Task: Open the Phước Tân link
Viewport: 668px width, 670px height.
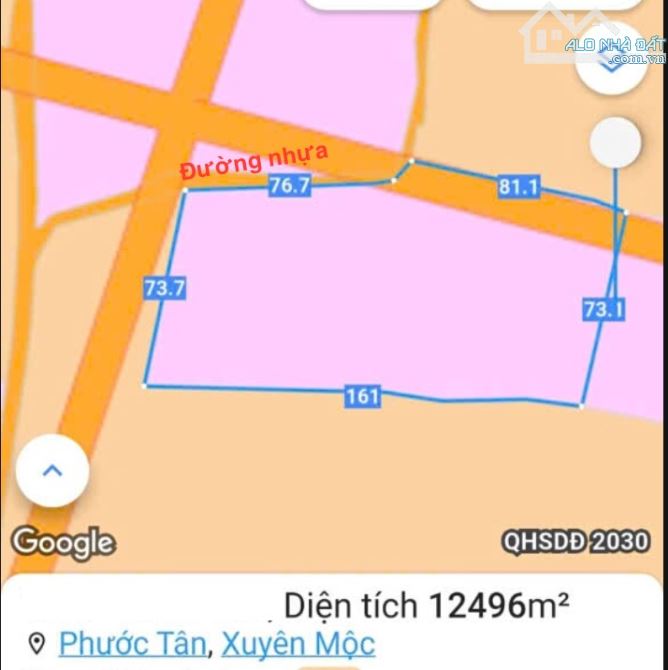Action: [132, 641]
